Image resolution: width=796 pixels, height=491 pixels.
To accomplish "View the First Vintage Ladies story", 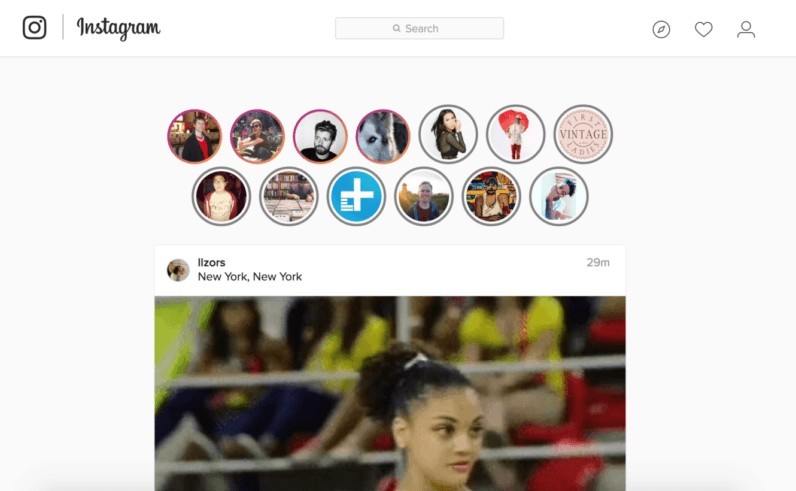I will [x=582, y=135].
